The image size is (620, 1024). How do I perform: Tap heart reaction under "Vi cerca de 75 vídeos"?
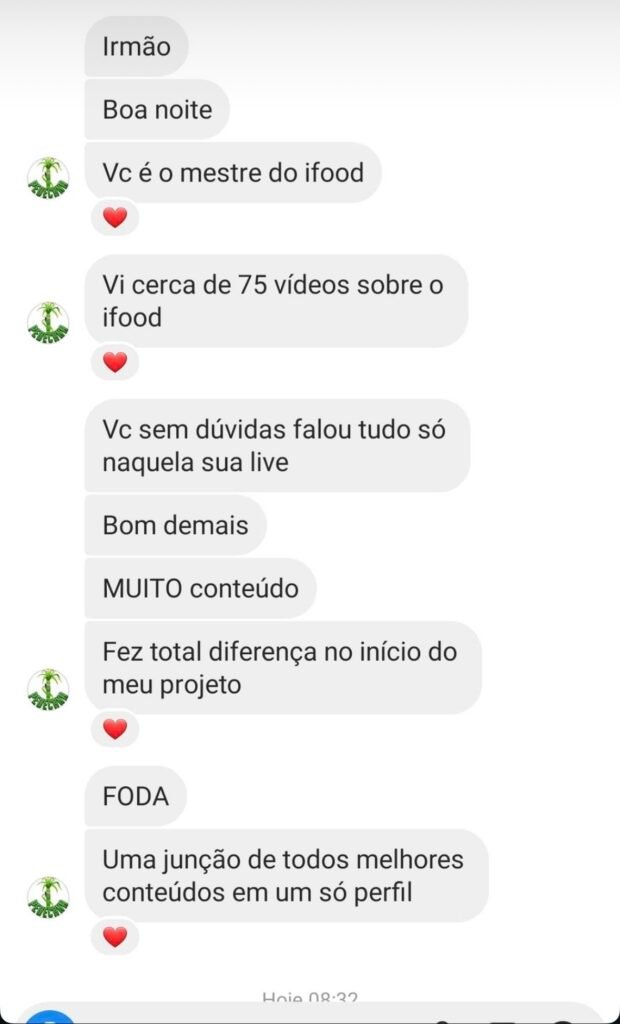click(x=115, y=362)
